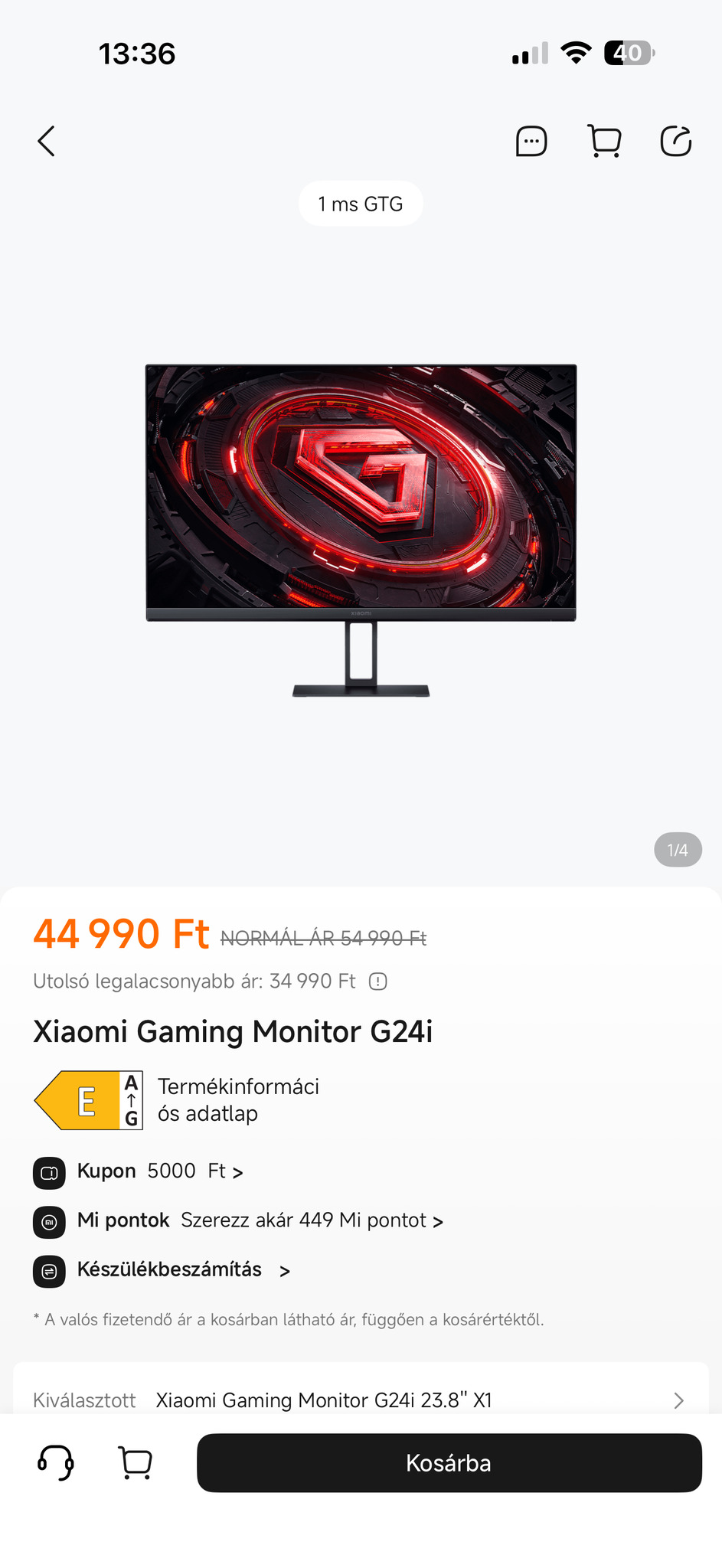This screenshot has width=722, height=1568.
Task: Go back to the previous page
Action: click(47, 142)
